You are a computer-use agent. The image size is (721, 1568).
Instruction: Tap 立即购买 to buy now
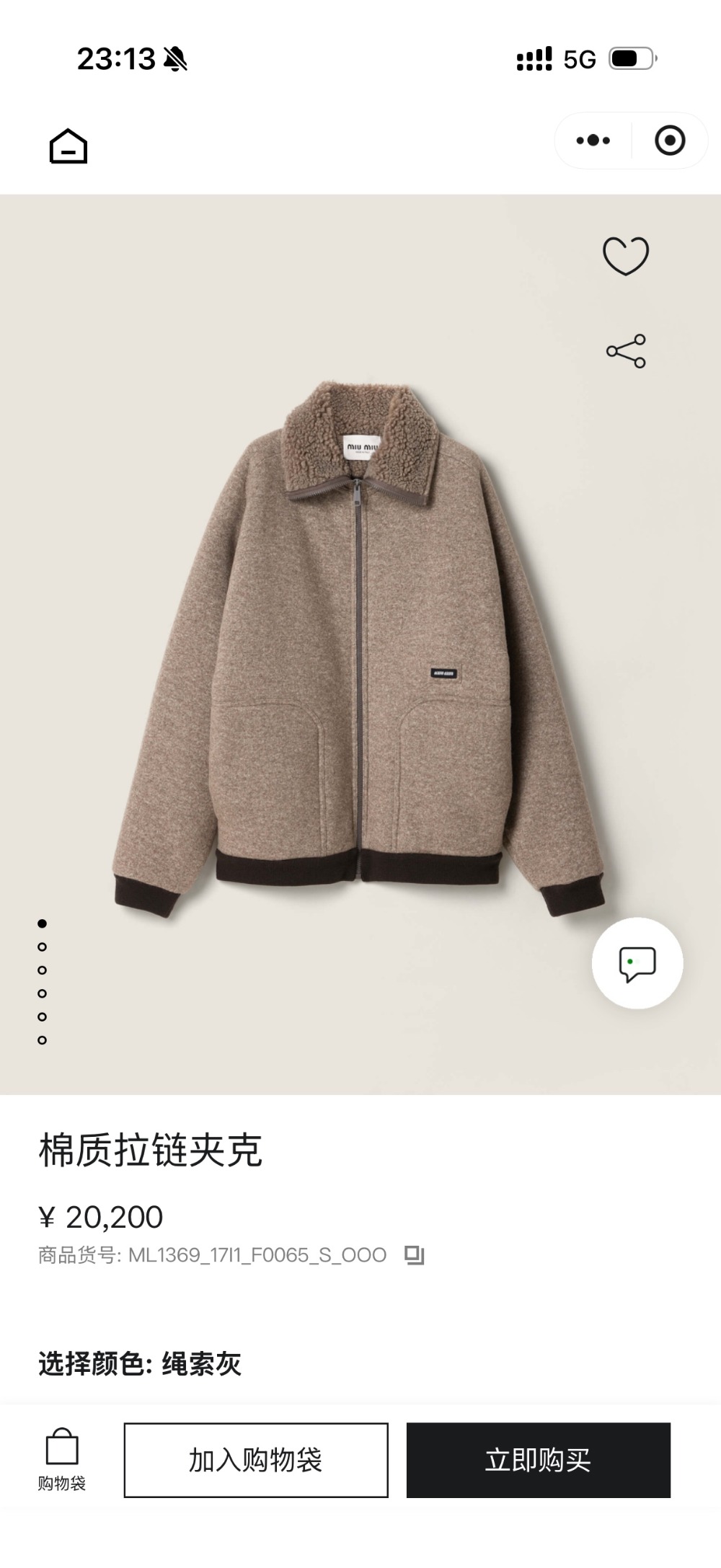point(538,1460)
